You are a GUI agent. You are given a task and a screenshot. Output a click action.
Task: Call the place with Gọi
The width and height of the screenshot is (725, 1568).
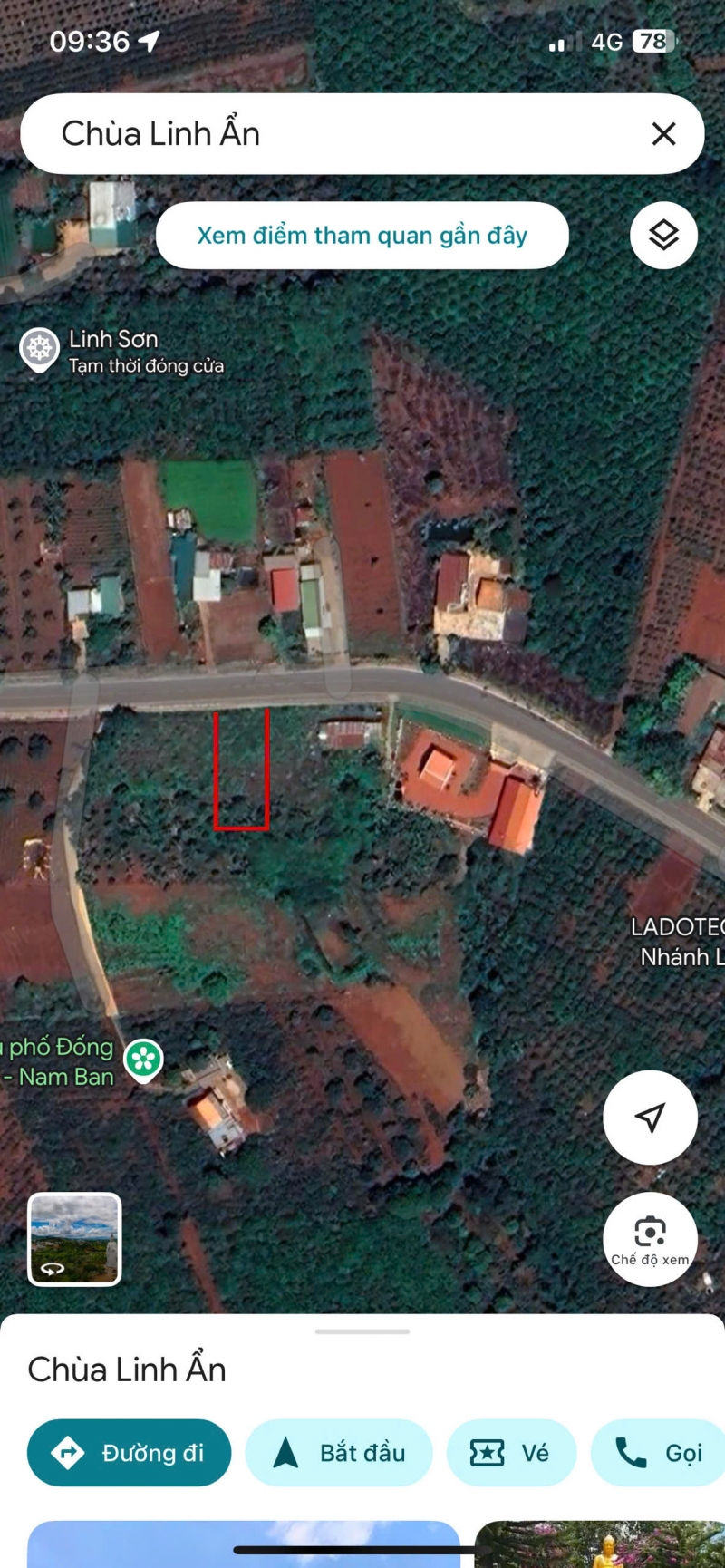click(x=659, y=1453)
